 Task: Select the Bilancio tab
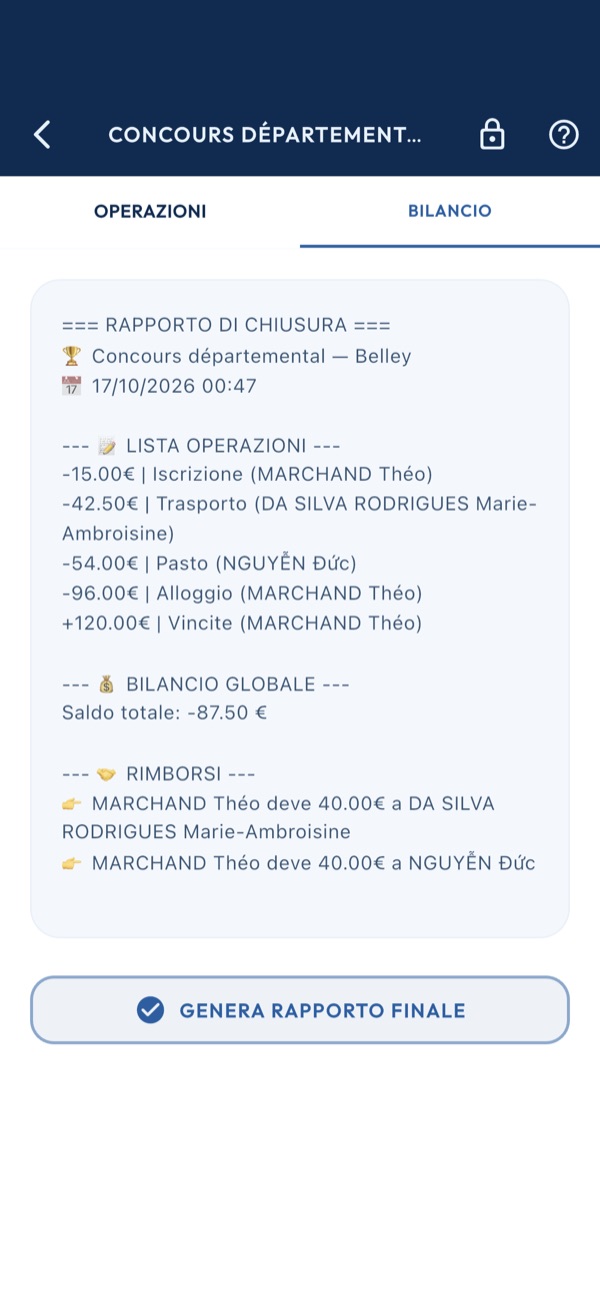(450, 211)
